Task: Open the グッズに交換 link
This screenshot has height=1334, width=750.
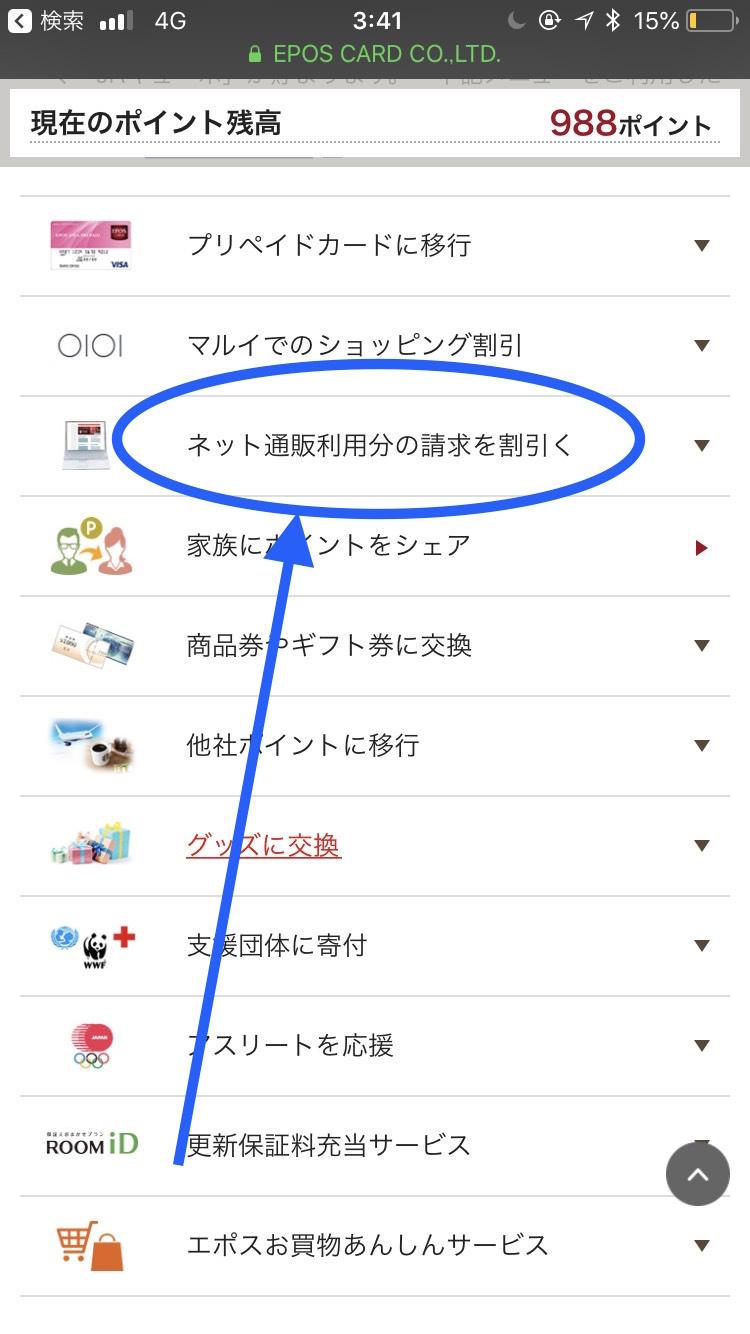Action: (263, 846)
